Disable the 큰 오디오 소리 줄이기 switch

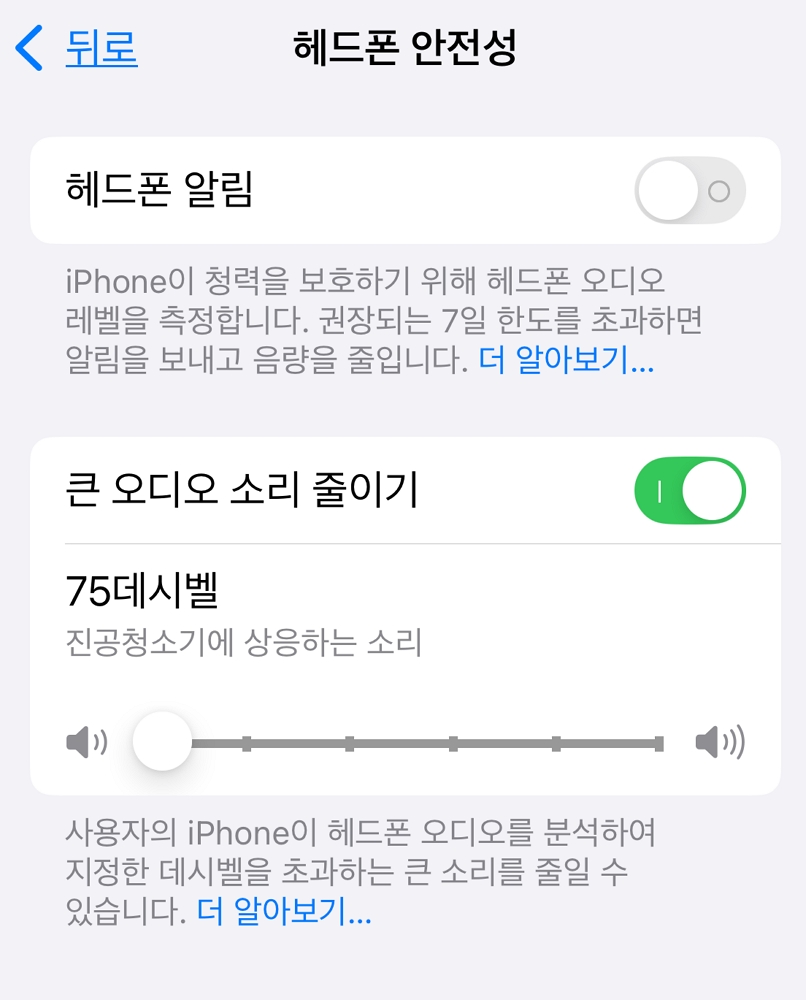(x=690, y=491)
